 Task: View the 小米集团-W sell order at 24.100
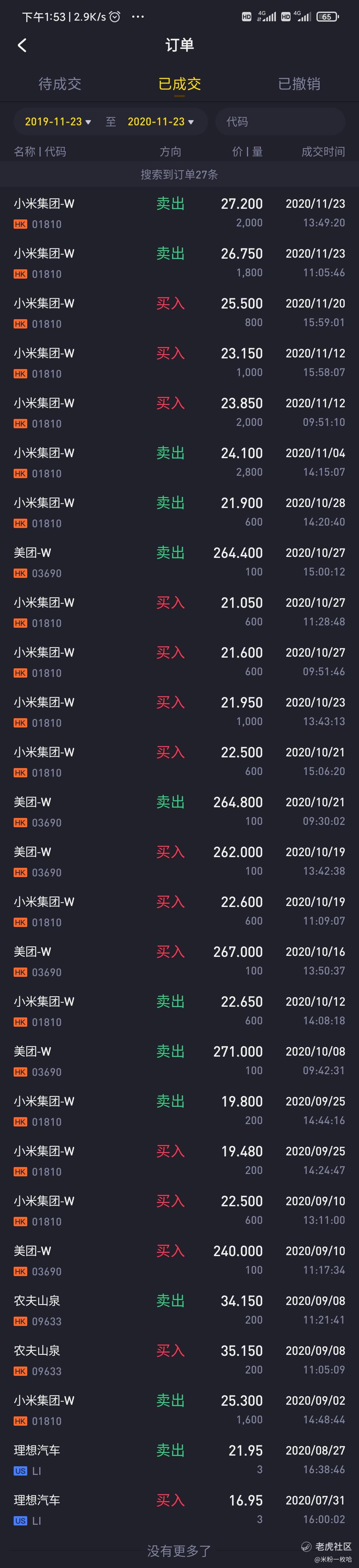179,462
